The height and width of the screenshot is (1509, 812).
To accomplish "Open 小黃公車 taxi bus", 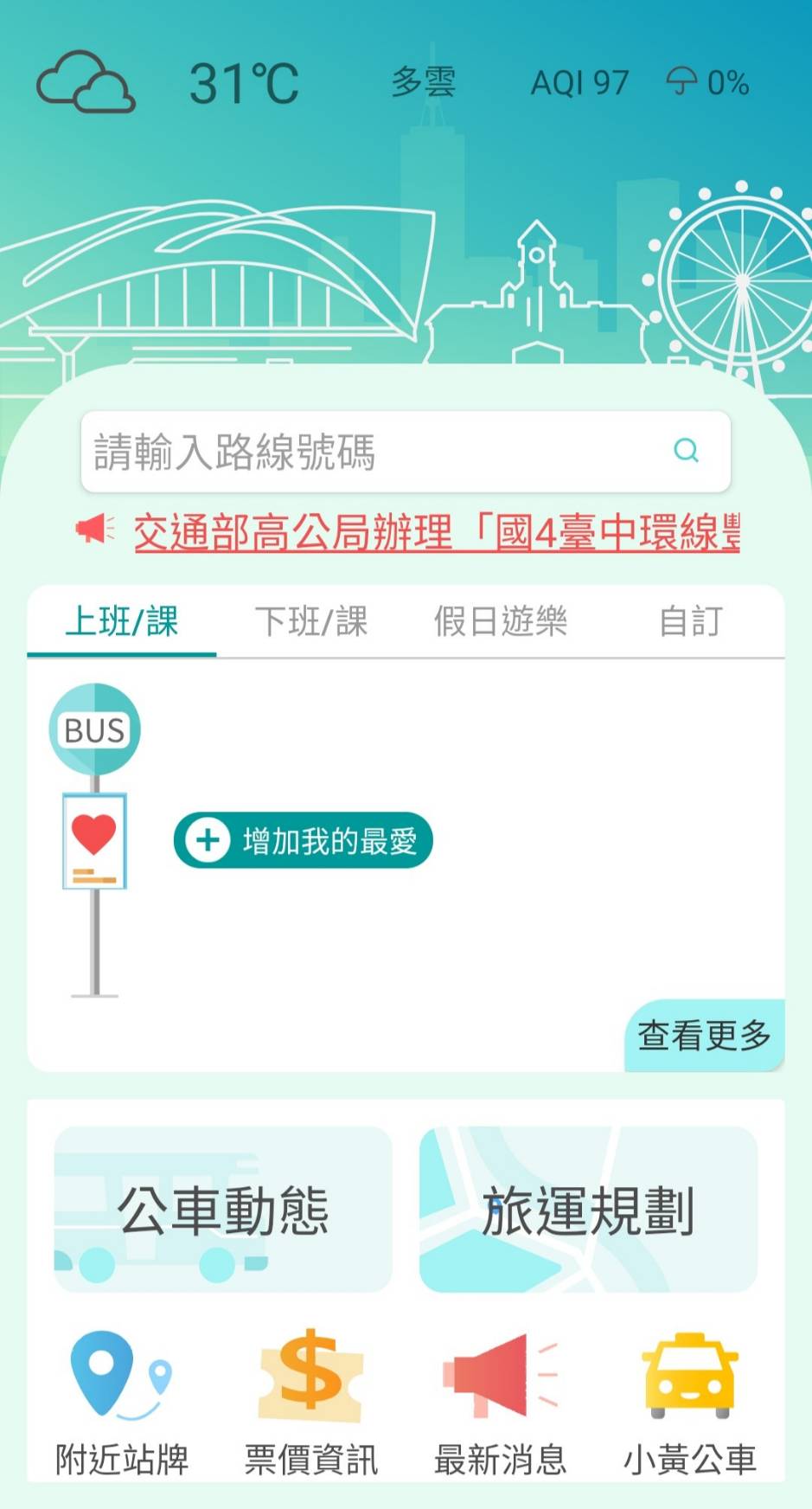I will pyautogui.click(x=689, y=1403).
